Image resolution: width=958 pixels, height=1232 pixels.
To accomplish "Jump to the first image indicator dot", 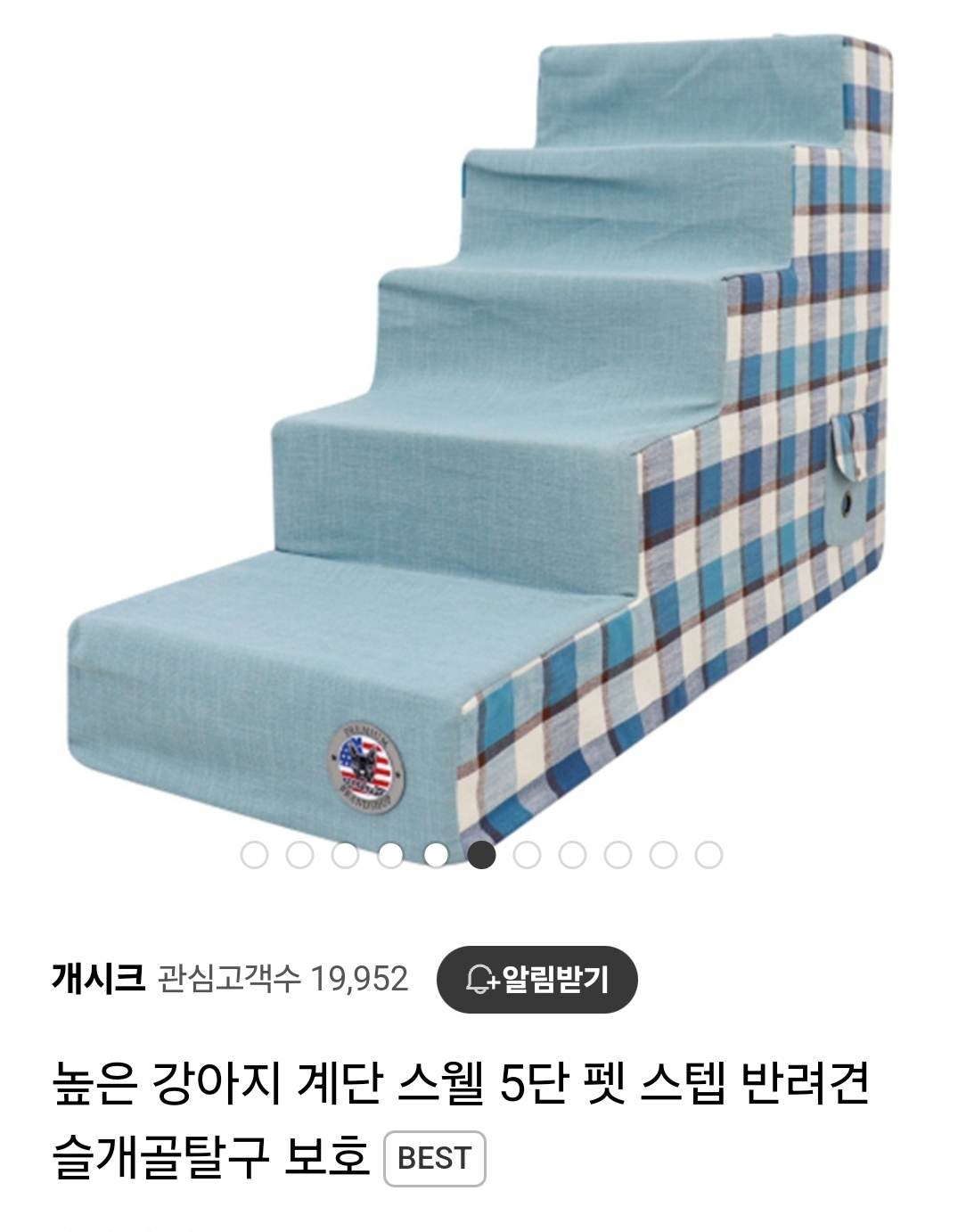I will pyautogui.click(x=254, y=855).
